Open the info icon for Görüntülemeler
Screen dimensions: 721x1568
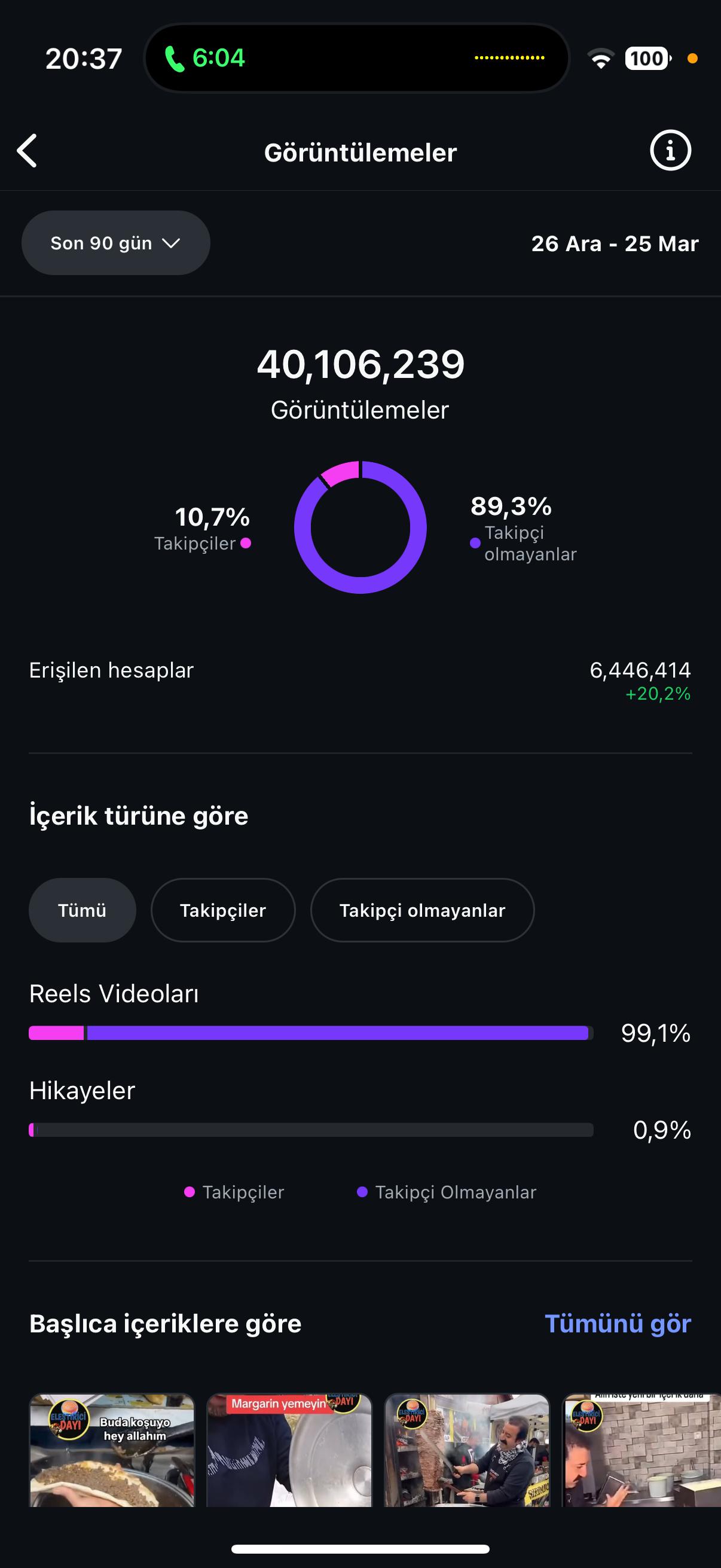671,150
